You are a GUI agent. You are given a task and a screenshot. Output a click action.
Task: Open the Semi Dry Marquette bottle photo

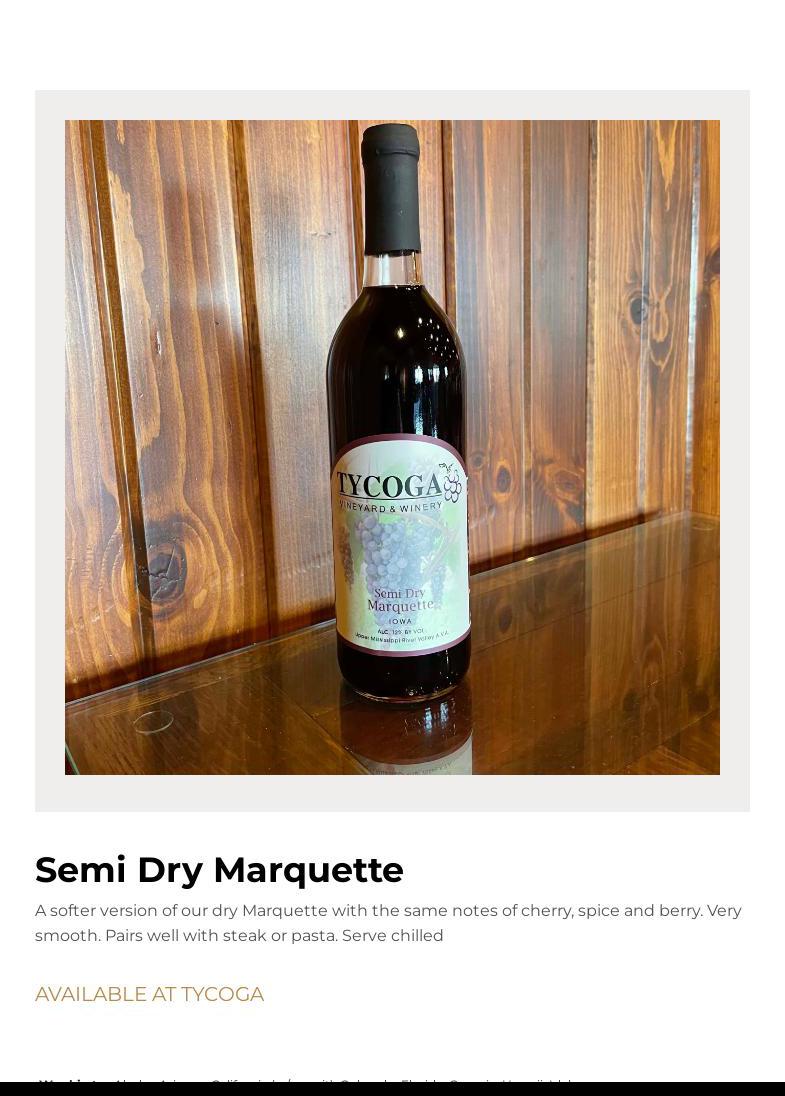point(392,447)
